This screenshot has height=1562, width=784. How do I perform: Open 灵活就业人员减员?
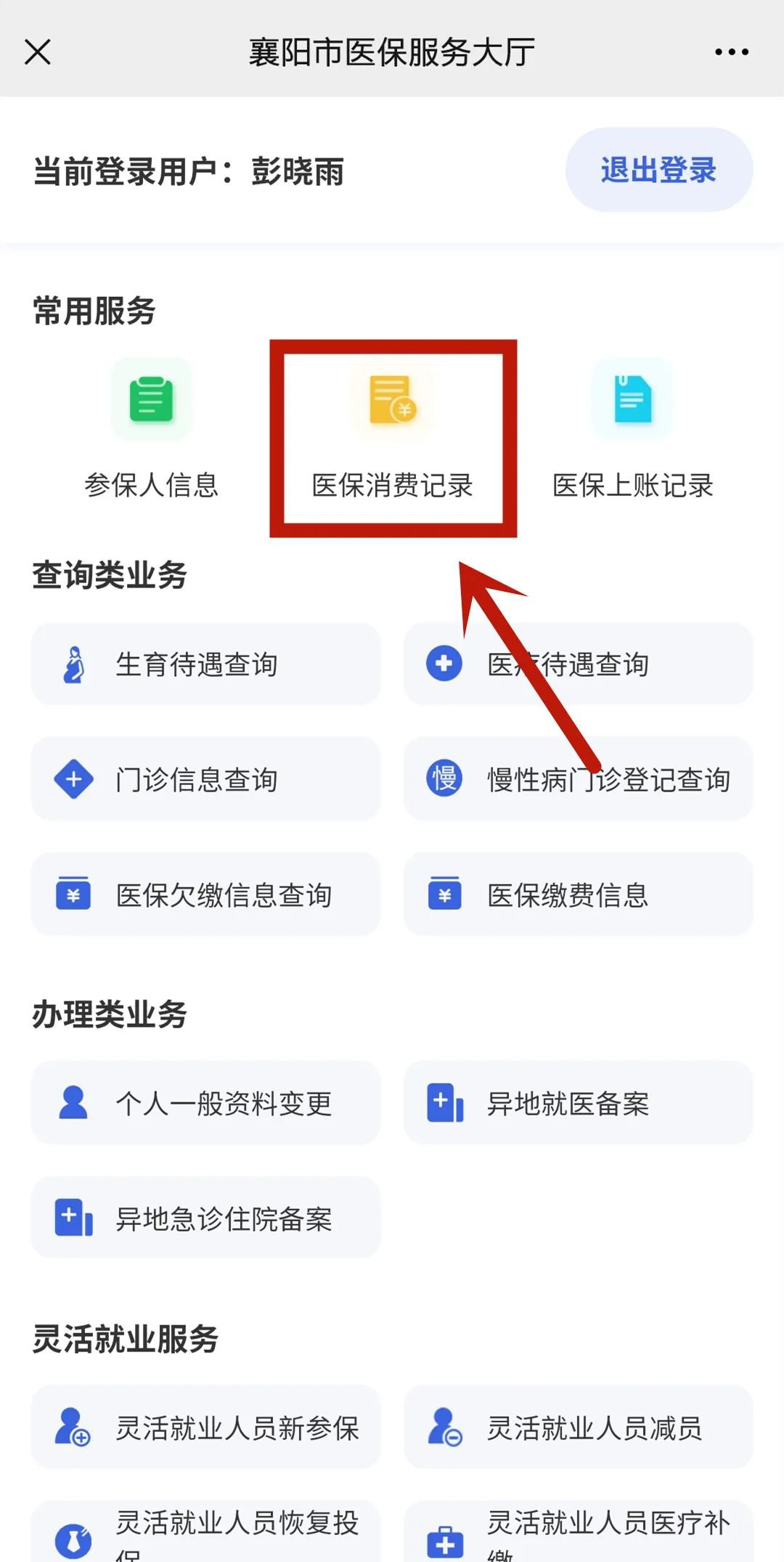tap(578, 1427)
